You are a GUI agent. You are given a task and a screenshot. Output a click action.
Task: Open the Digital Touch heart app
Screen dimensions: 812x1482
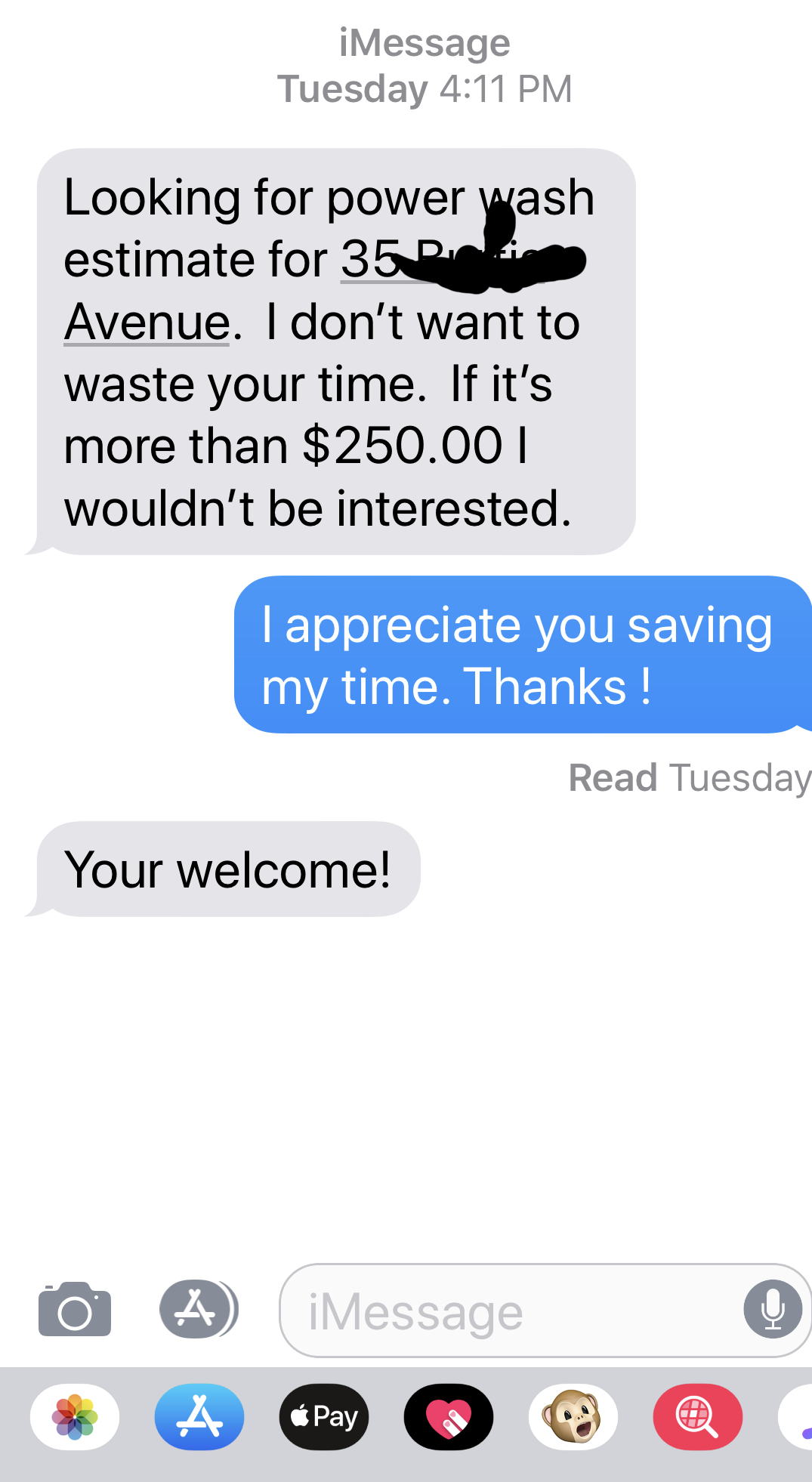[449, 1416]
